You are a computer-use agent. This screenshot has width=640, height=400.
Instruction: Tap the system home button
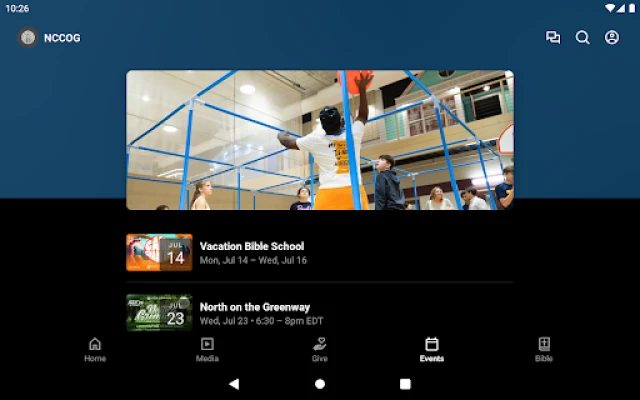click(320, 383)
